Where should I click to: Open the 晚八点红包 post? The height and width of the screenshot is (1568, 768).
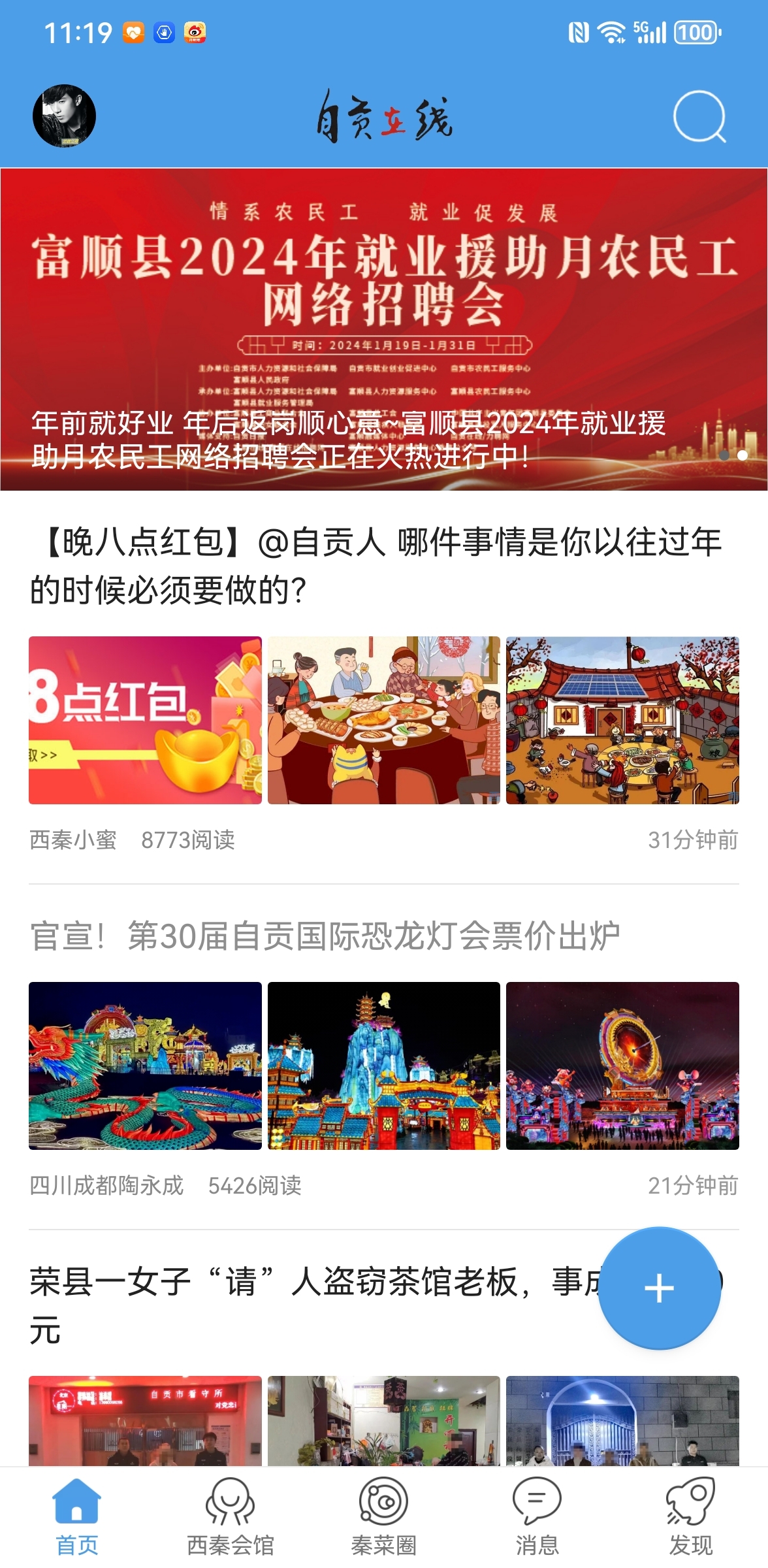click(x=376, y=565)
